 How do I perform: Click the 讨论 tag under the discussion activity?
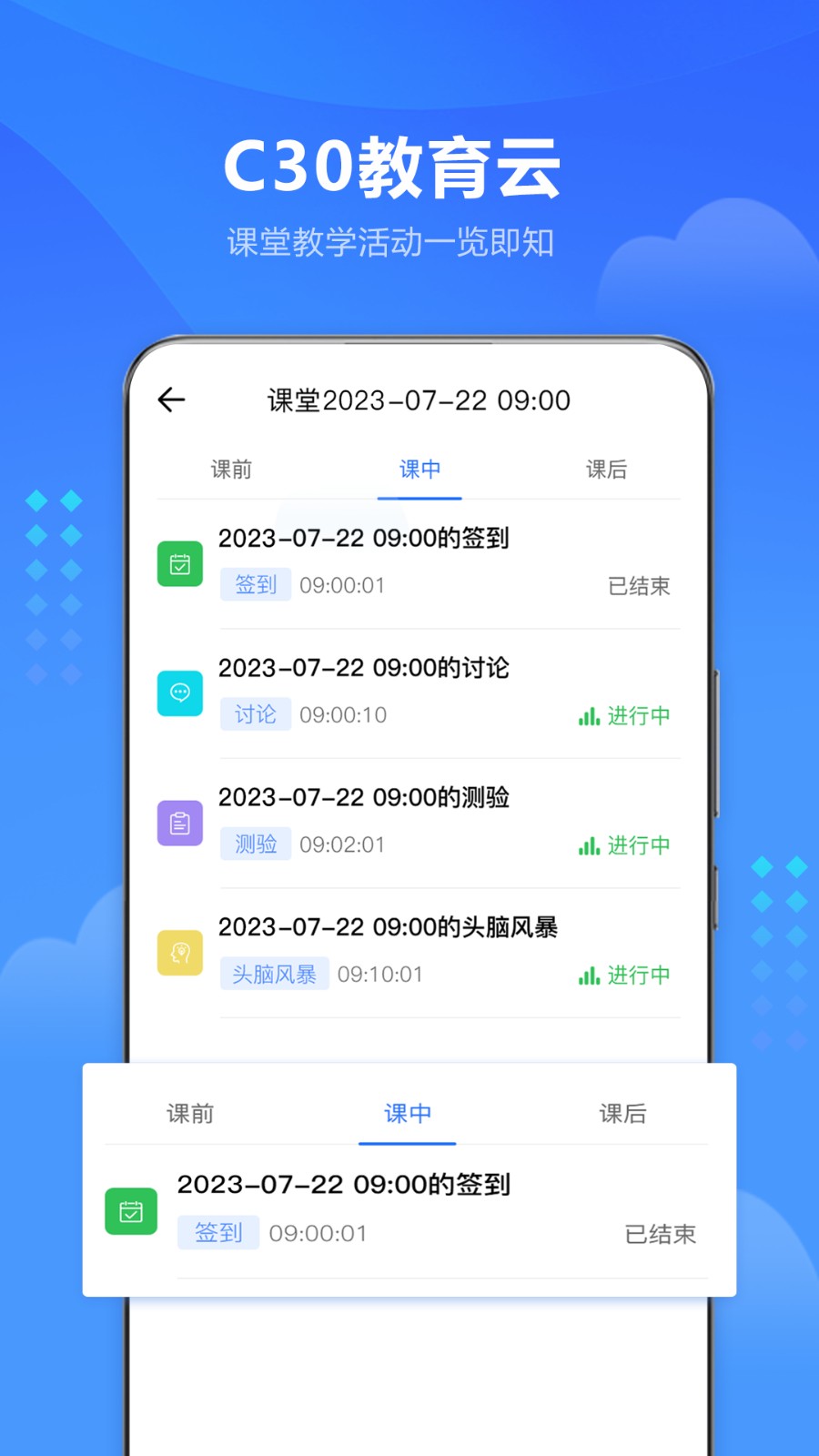(256, 713)
